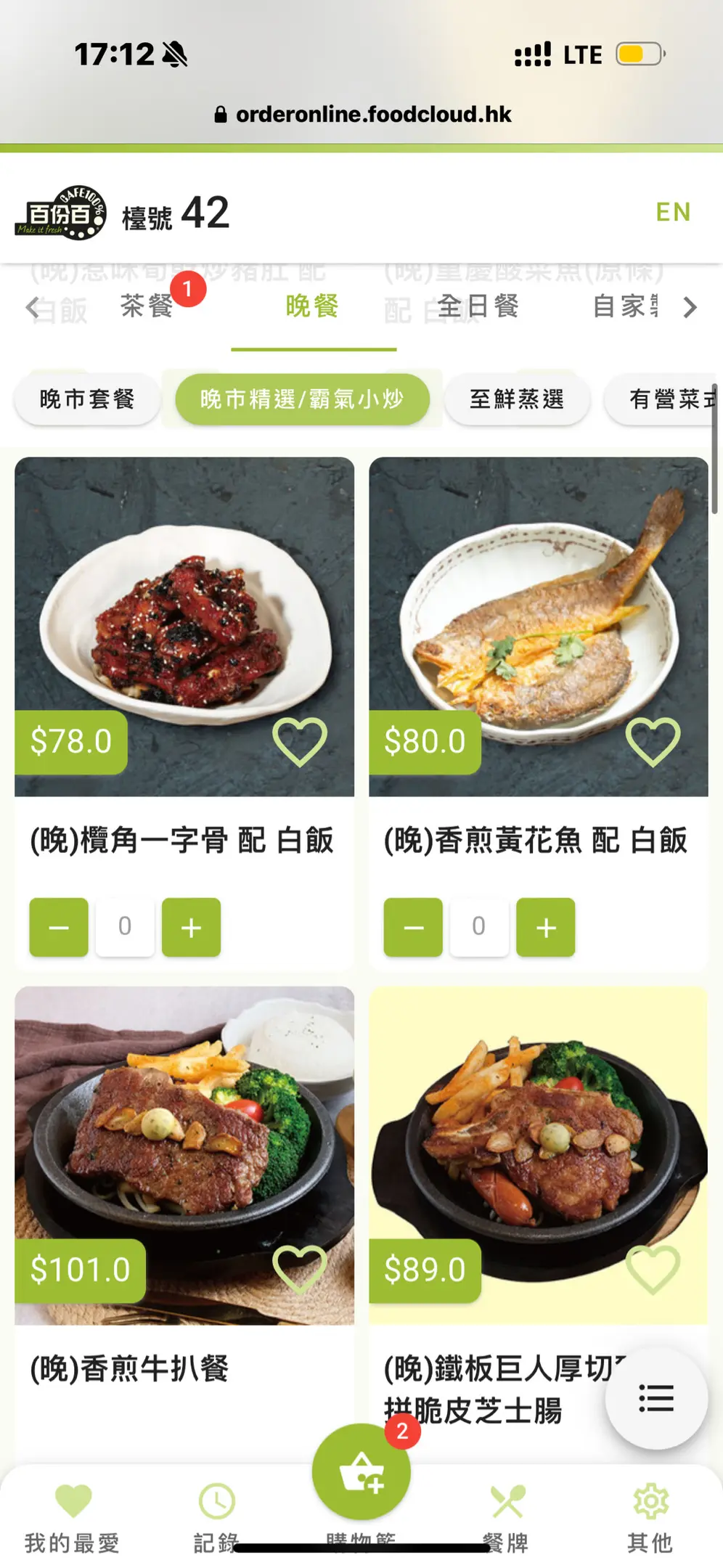Add one 欖角一字骨 配 白飯
This screenshot has height=1568, width=723.
tap(191, 927)
